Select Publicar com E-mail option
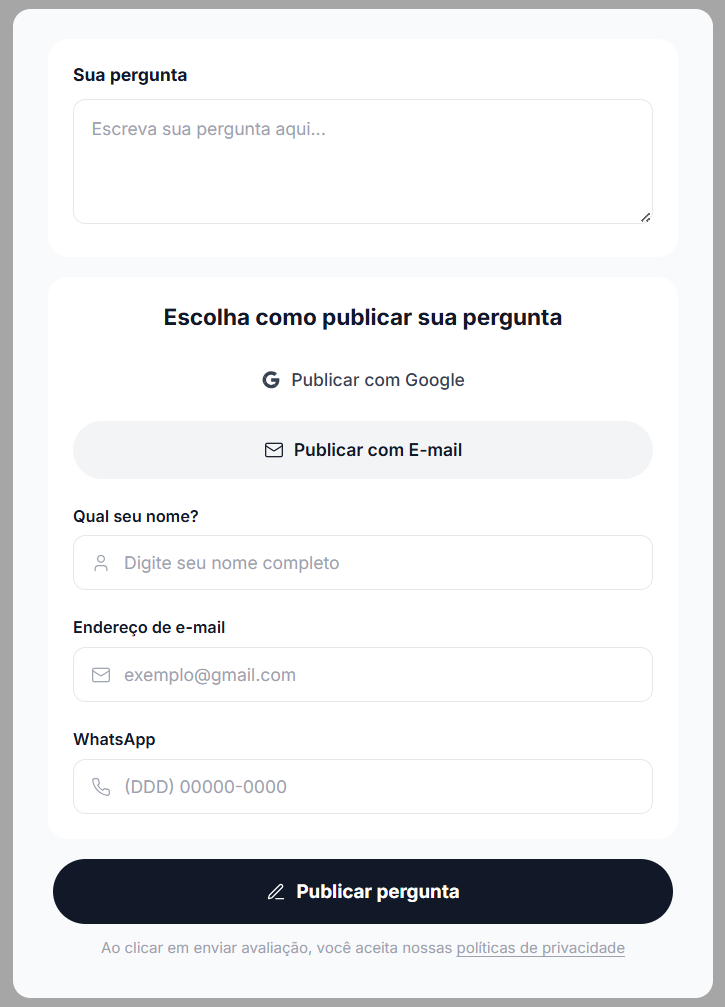725x1007 pixels. (x=363, y=450)
